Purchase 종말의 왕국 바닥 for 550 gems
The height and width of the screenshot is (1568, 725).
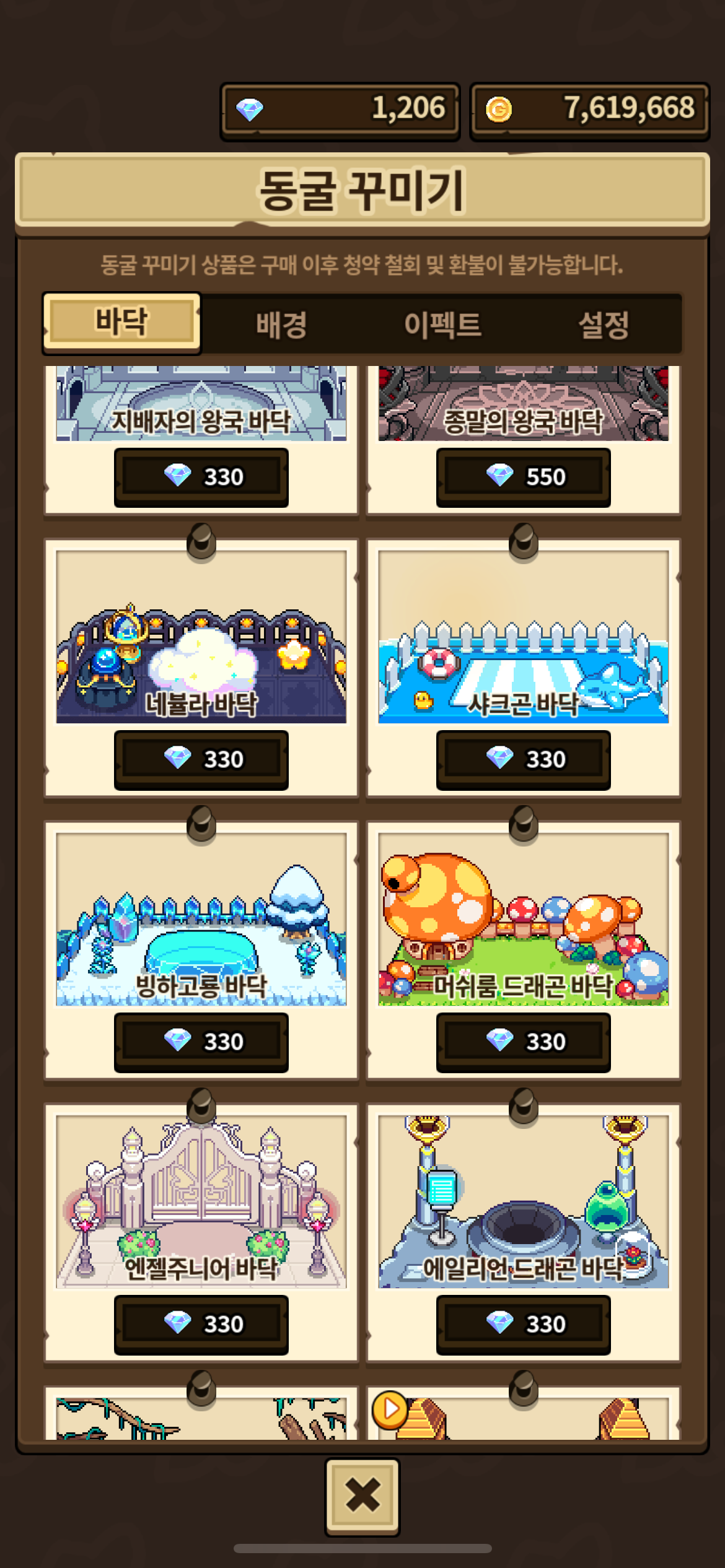(524, 477)
